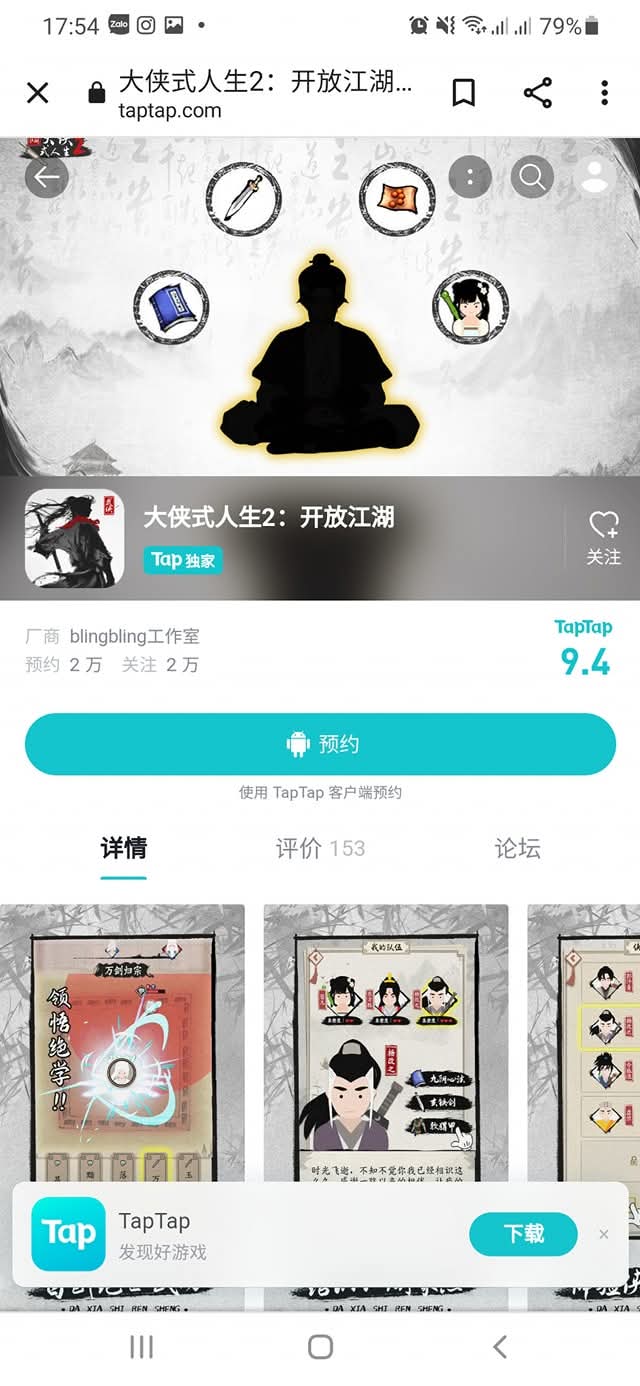
Task: Open TapTap search
Action: tap(532, 178)
